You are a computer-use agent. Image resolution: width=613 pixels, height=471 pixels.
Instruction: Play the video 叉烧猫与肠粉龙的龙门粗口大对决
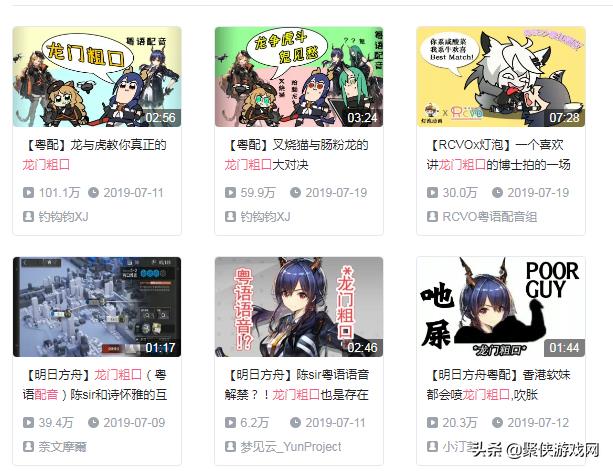pyautogui.click(x=298, y=76)
